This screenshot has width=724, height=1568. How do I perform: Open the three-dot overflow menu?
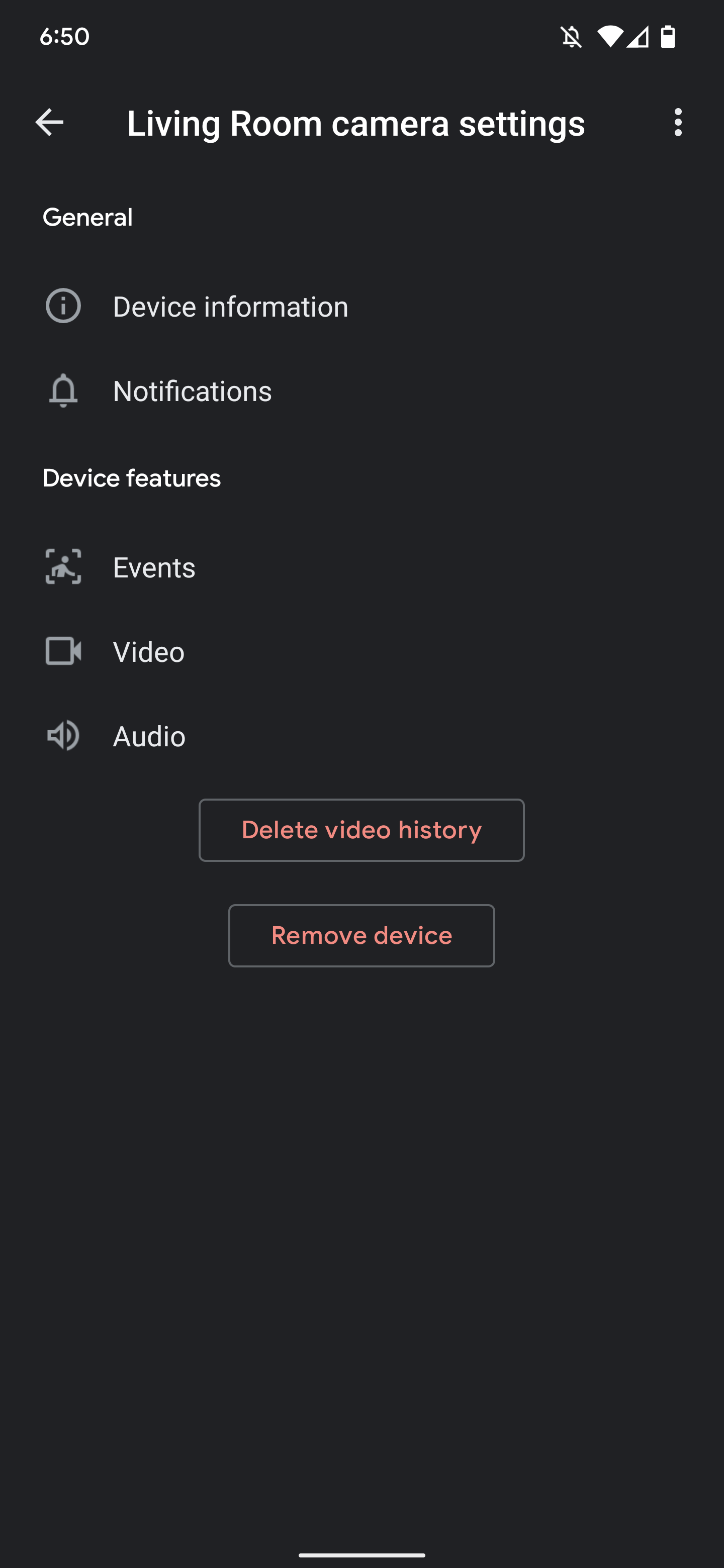coord(678,122)
